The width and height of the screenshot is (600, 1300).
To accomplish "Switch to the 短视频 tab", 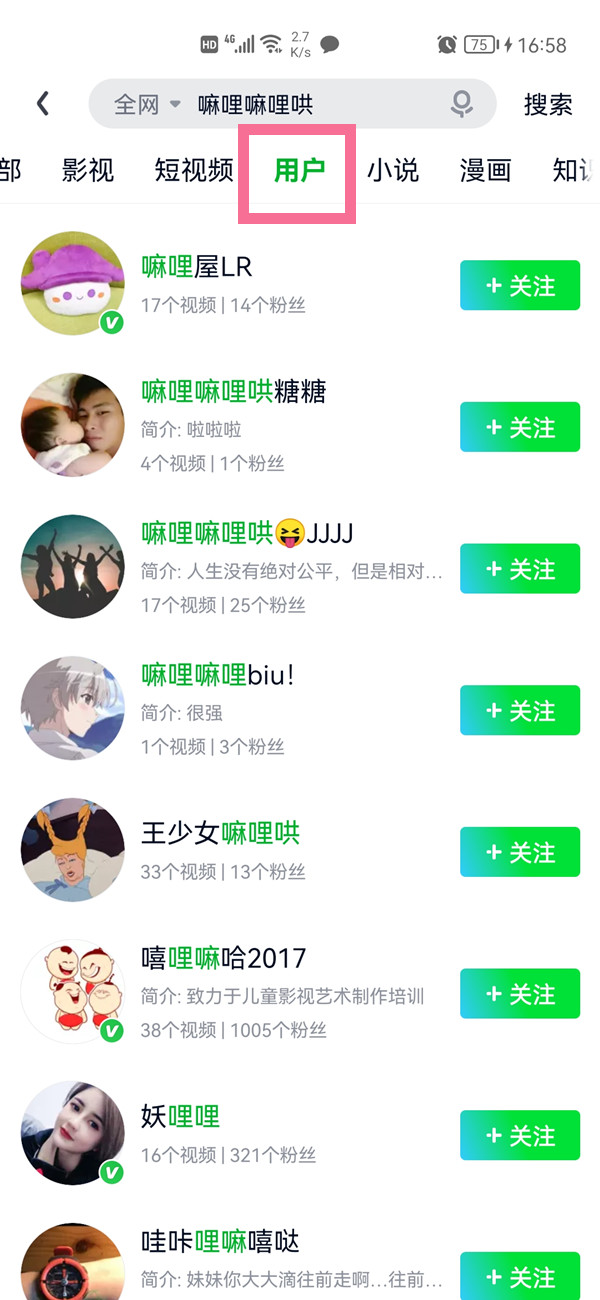I will (x=194, y=170).
